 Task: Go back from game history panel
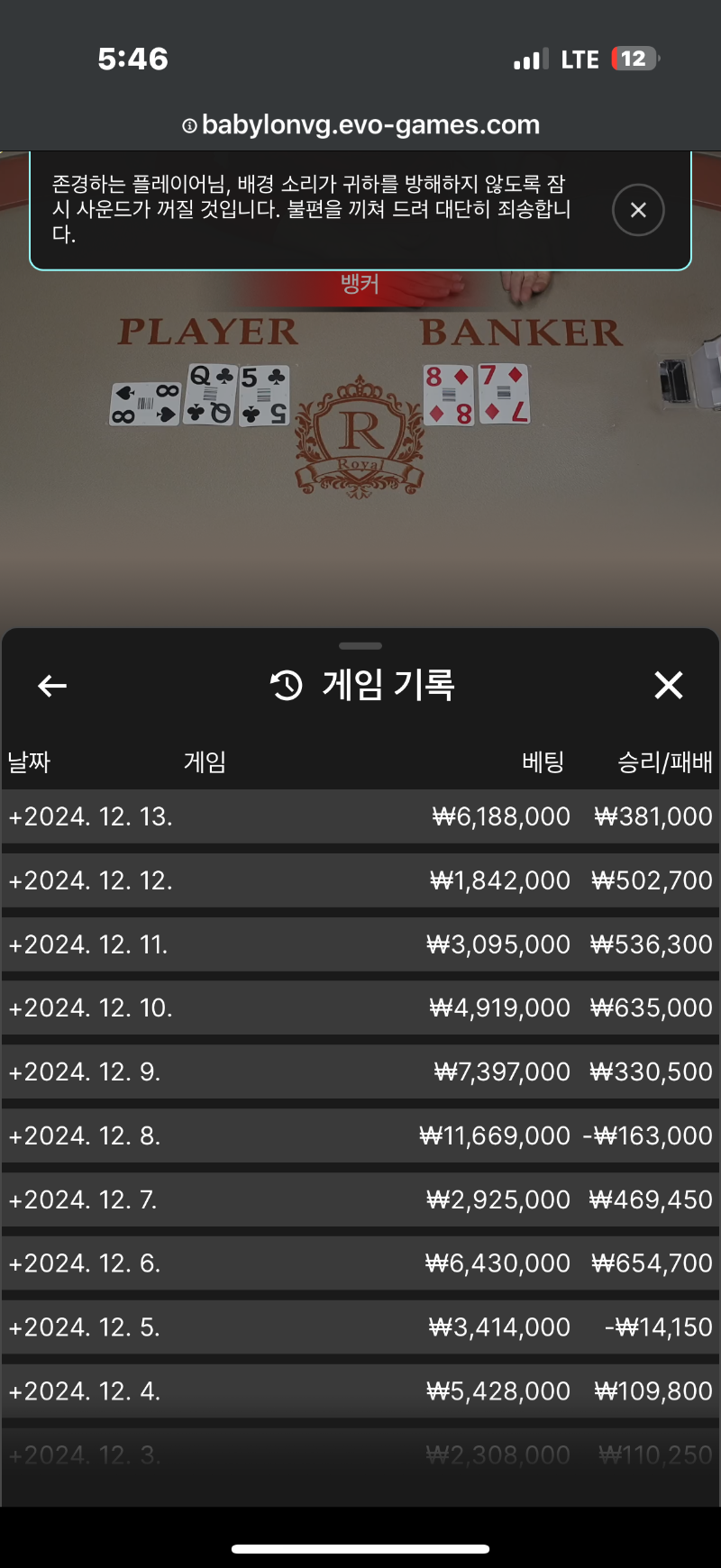coord(52,686)
